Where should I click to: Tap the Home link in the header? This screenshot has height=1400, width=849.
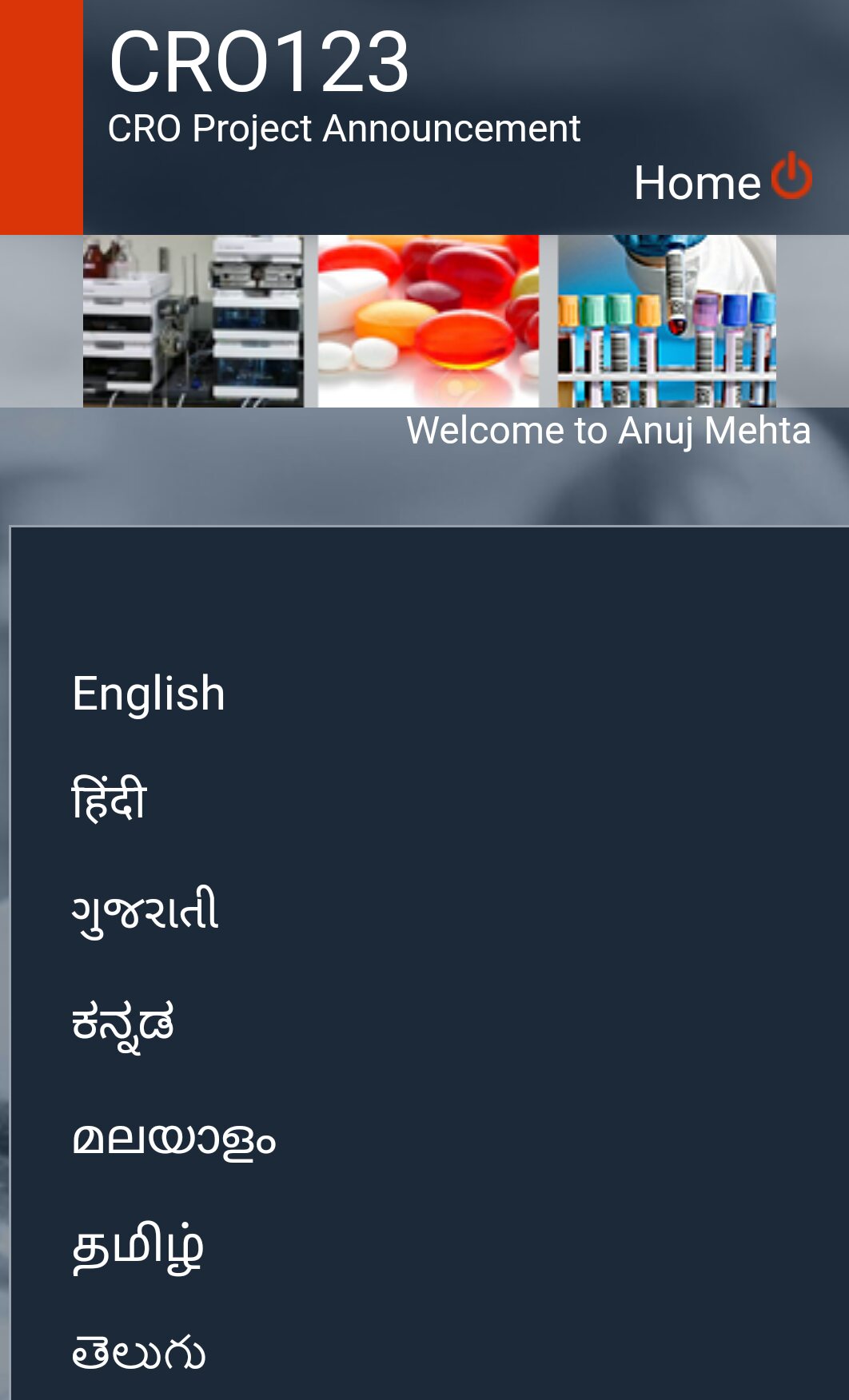point(696,183)
